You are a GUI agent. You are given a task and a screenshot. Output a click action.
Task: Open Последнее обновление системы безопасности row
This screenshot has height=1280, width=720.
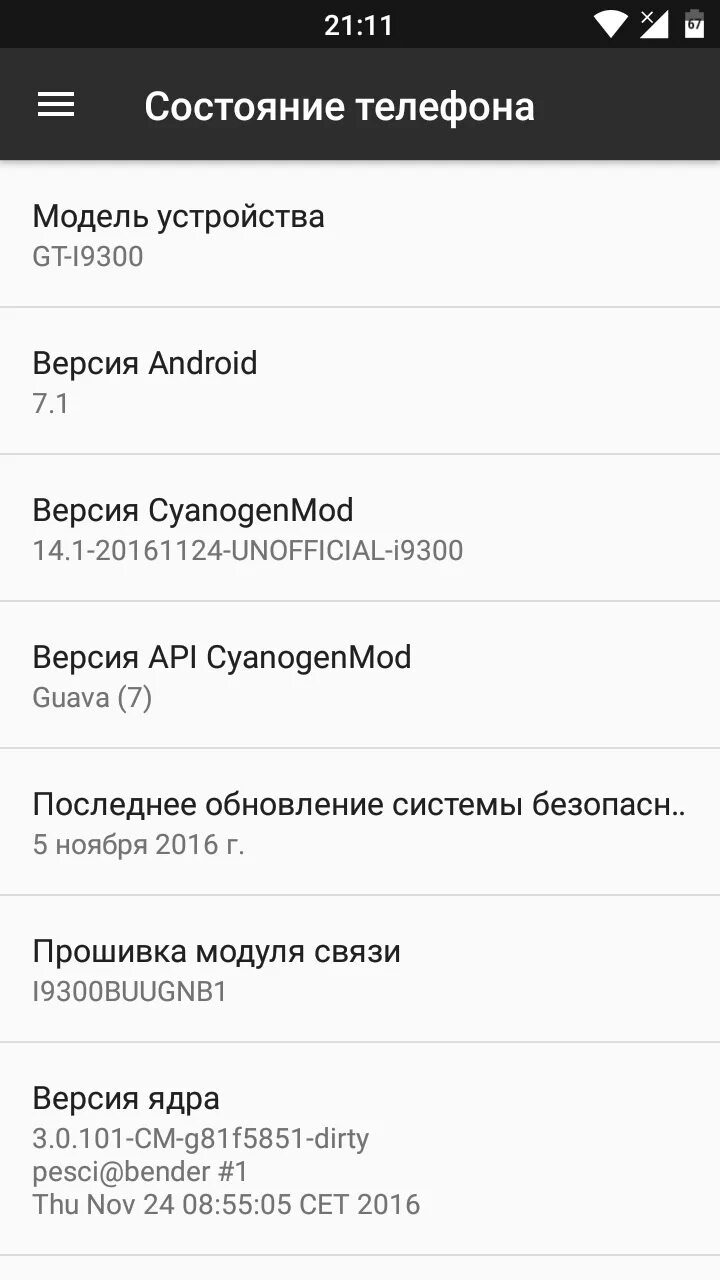click(360, 823)
